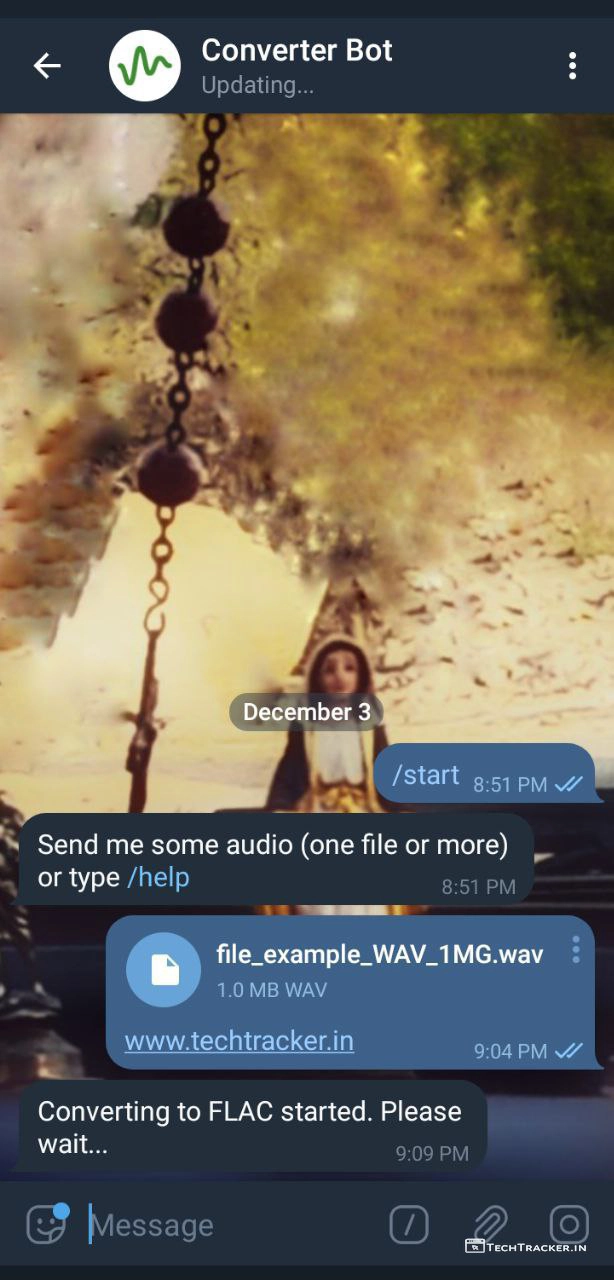Image resolution: width=614 pixels, height=1280 pixels.
Task: Tap the /start command in message
Action: pyautogui.click(x=426, y=775)
